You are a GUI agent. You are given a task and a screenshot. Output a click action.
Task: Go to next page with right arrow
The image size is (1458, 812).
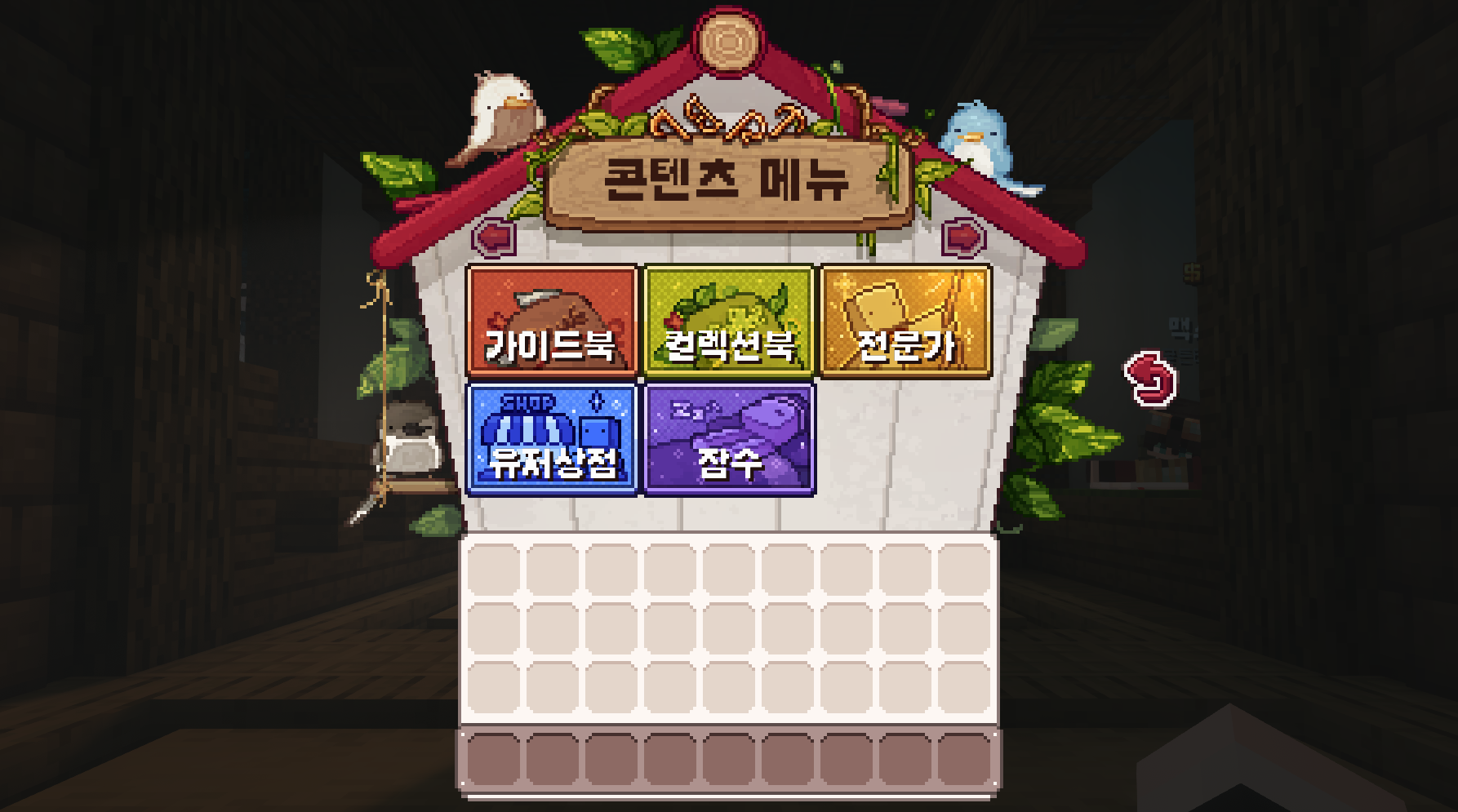coord(963,237)
